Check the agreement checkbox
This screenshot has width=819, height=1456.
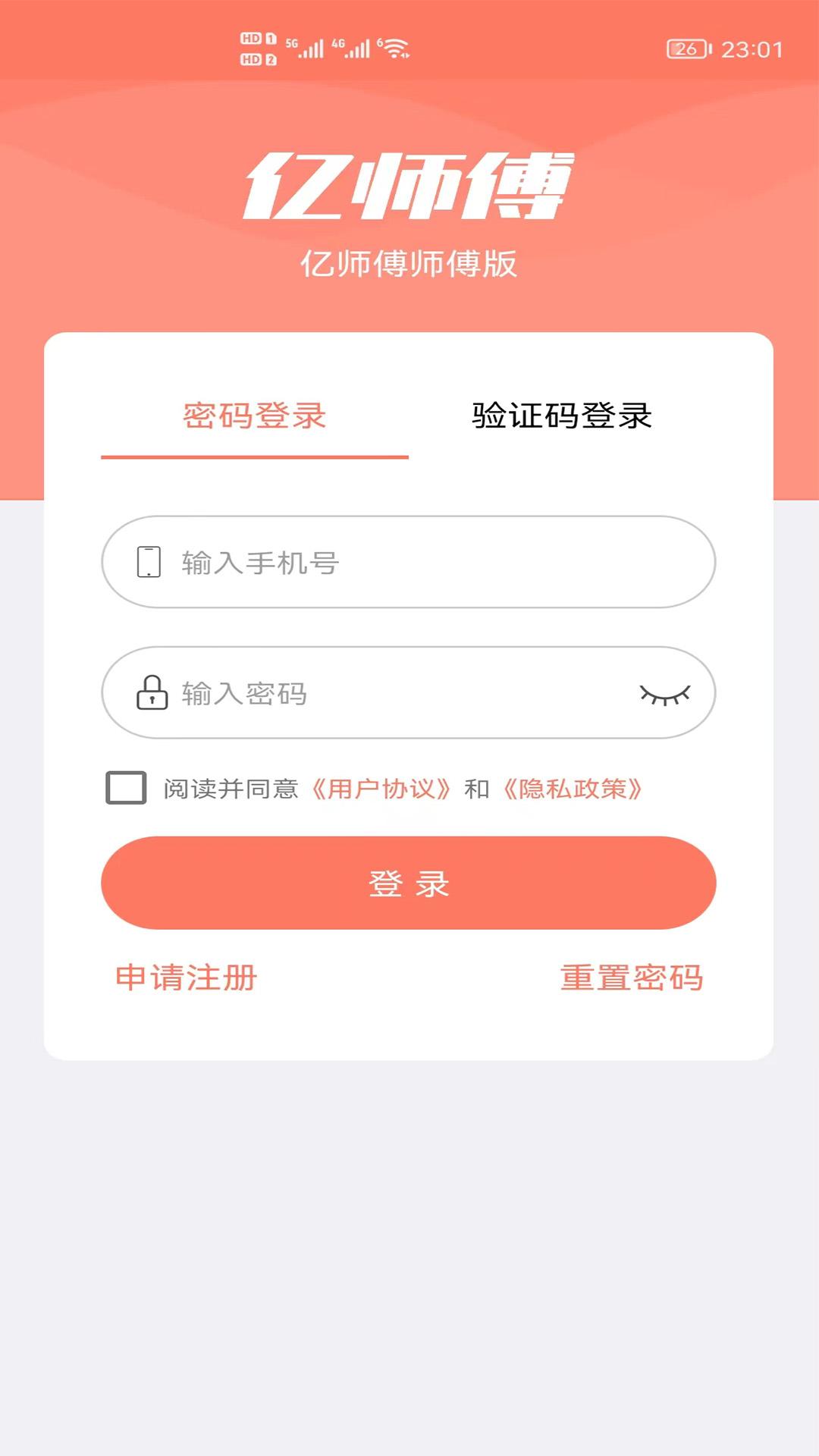(126, 789)
